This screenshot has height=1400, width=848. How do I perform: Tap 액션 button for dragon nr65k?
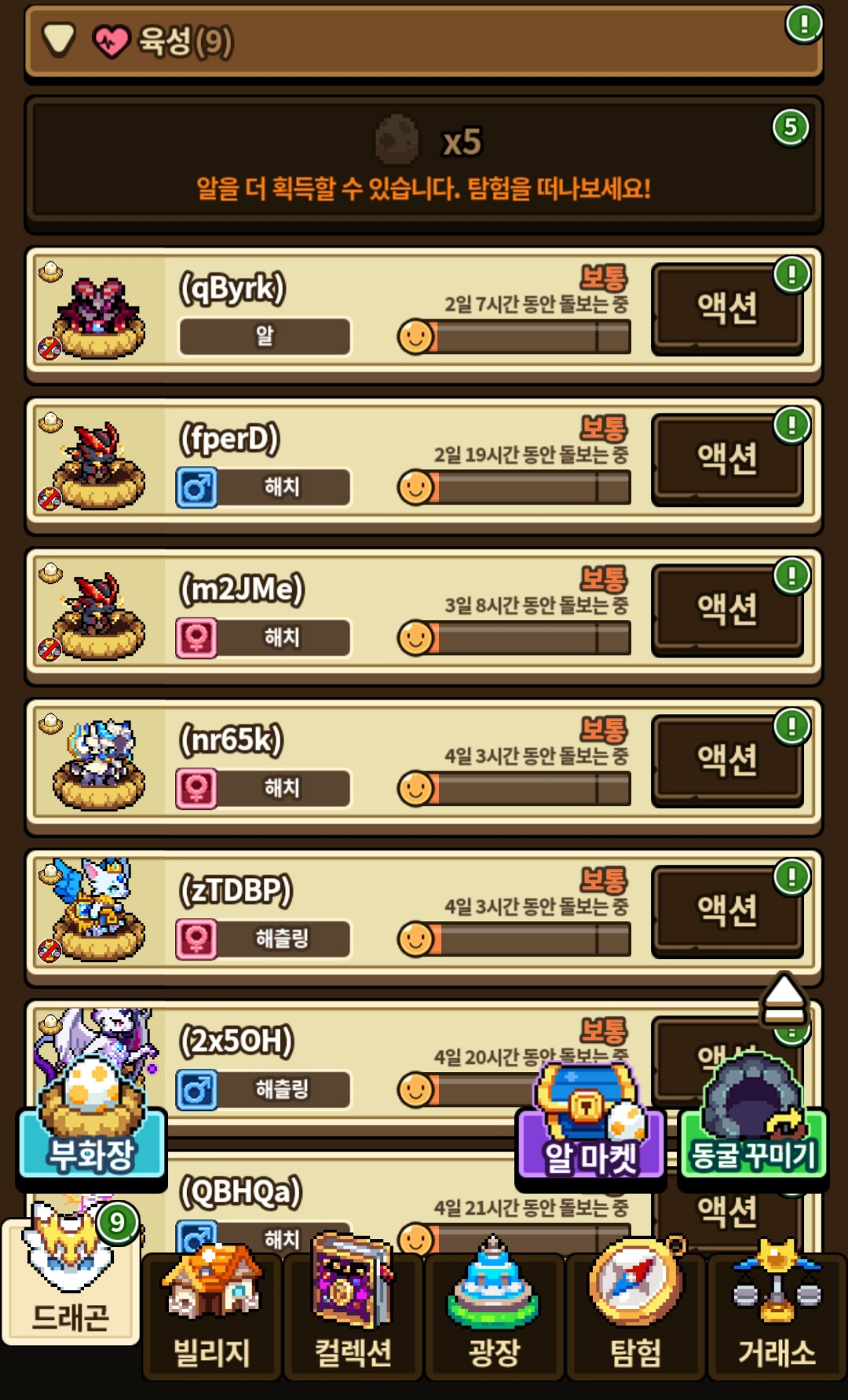click(x=727, y=760)
